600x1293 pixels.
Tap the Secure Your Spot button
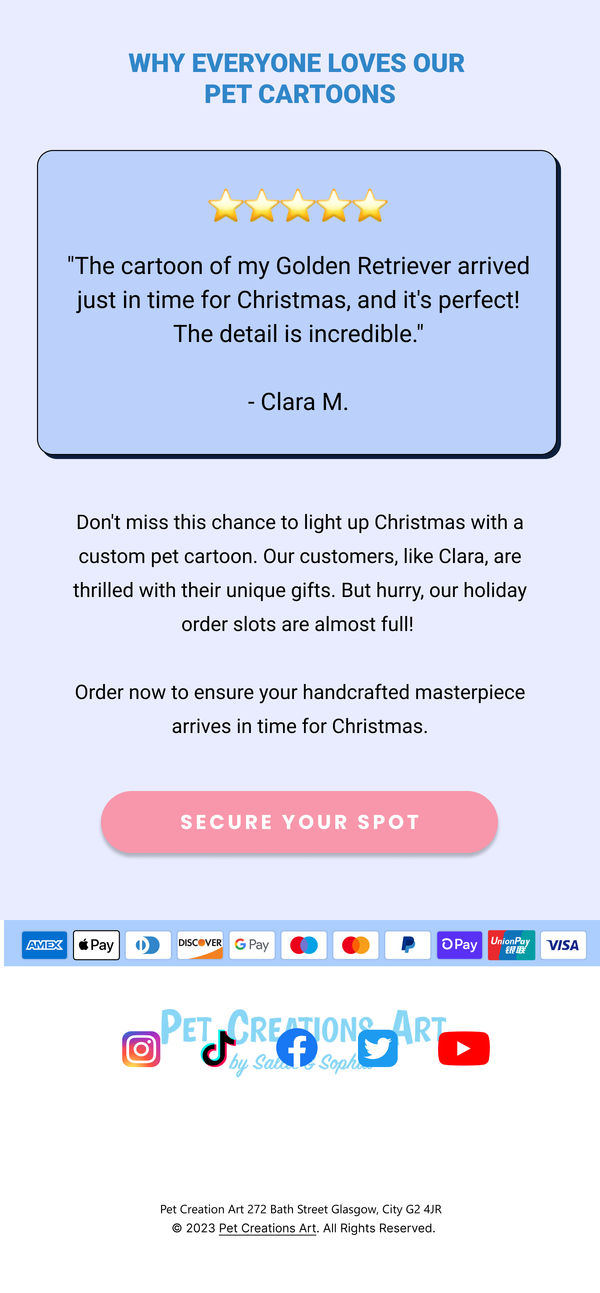coord(299,822)
